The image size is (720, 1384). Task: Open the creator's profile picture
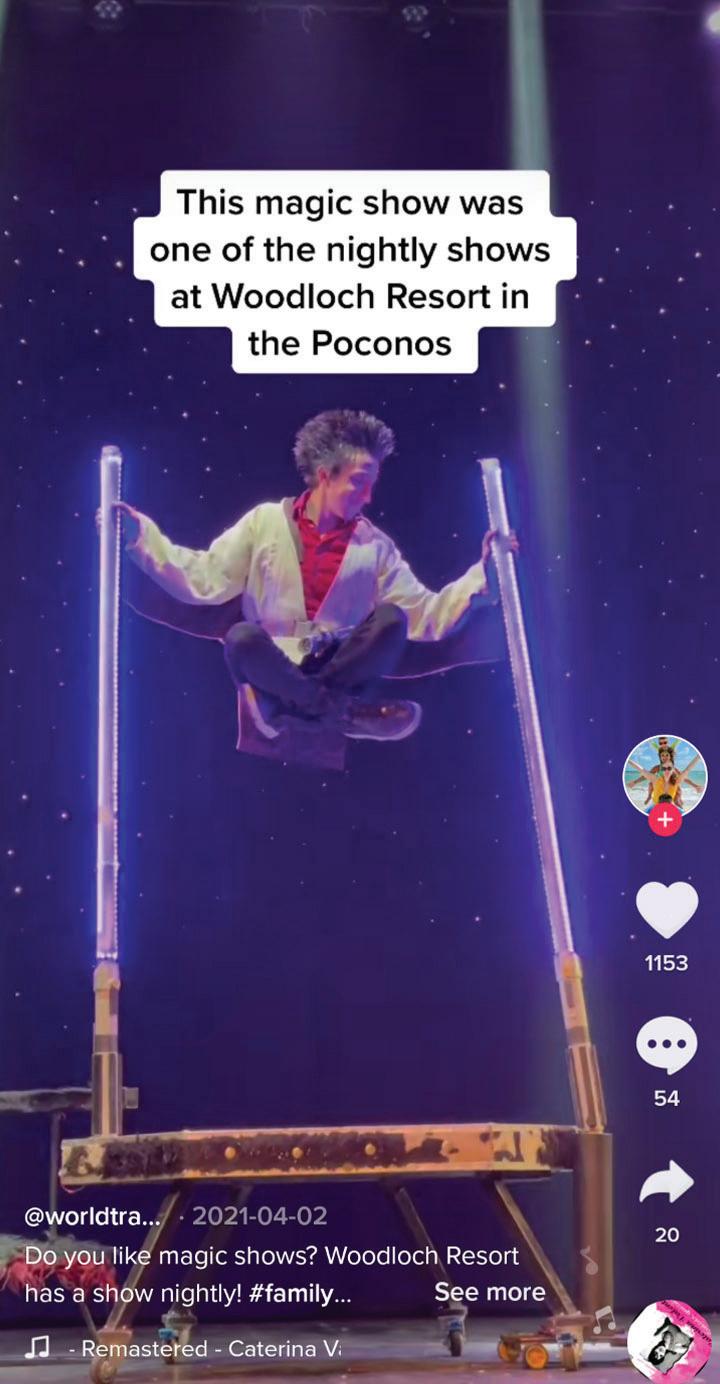(x=665, y=774)
